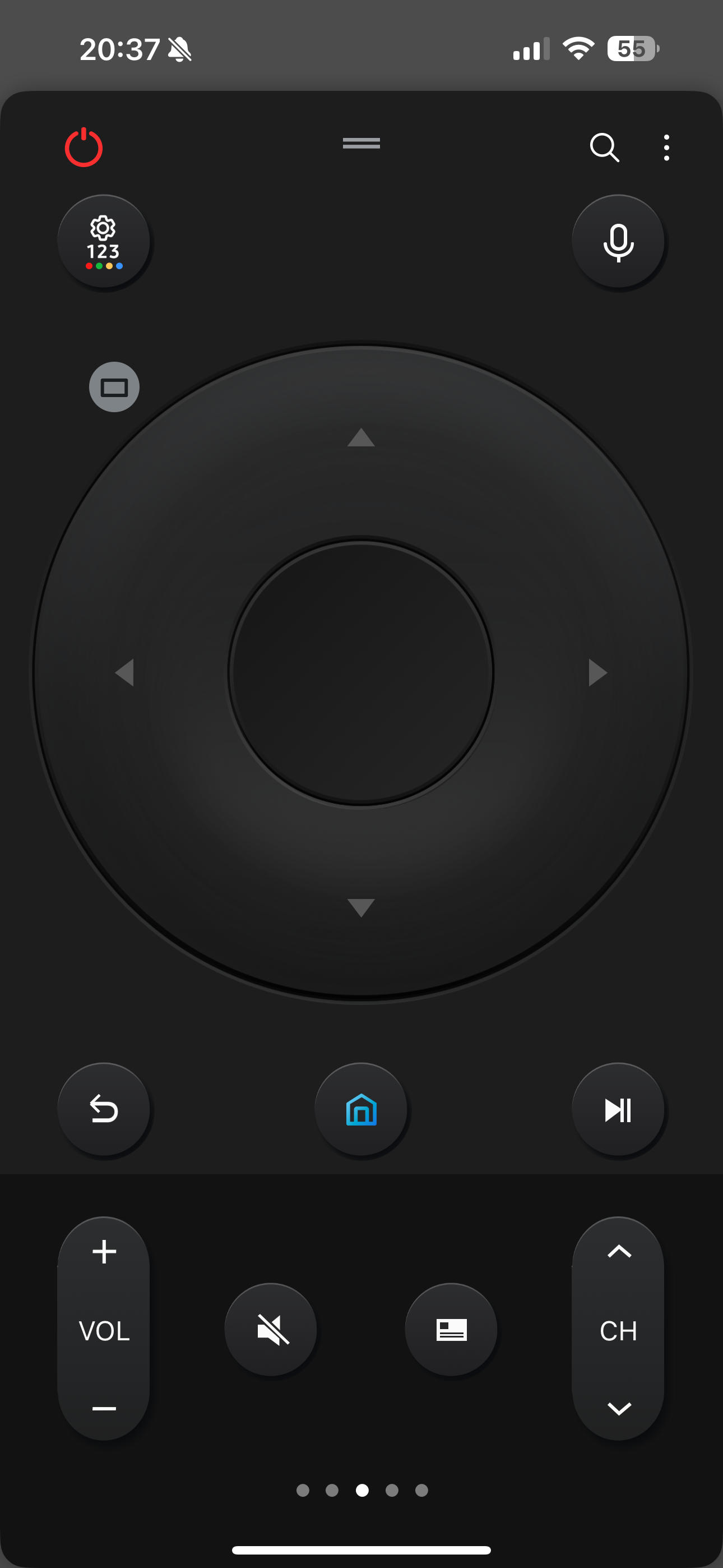Tap the blue home button

point(361,1109)
